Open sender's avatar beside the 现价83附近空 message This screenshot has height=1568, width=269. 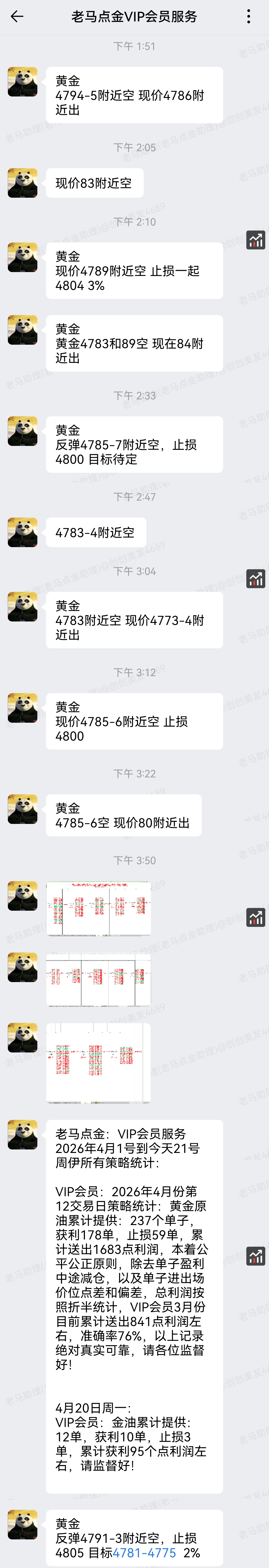click(x=23, y=183)
